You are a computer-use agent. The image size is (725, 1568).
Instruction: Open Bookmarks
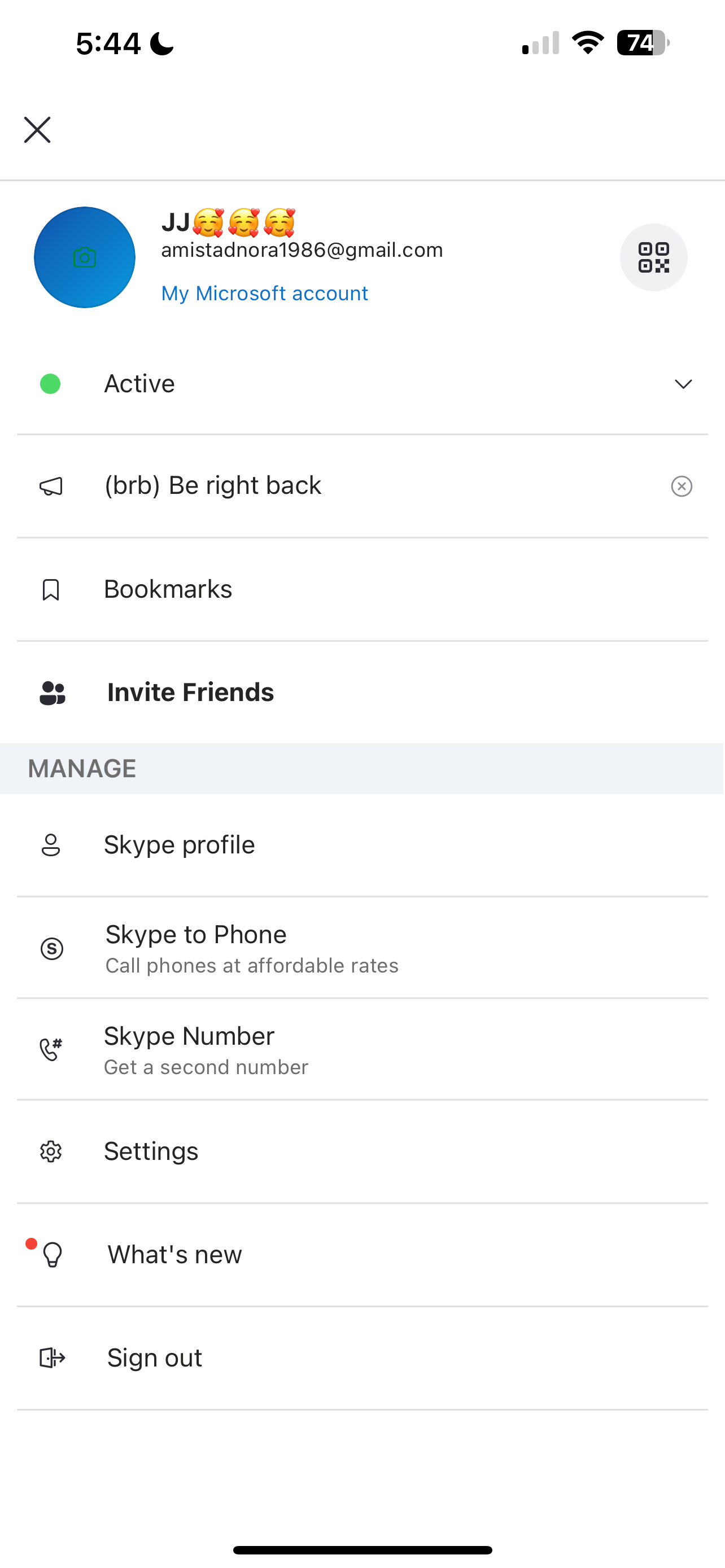click(362, 589)
